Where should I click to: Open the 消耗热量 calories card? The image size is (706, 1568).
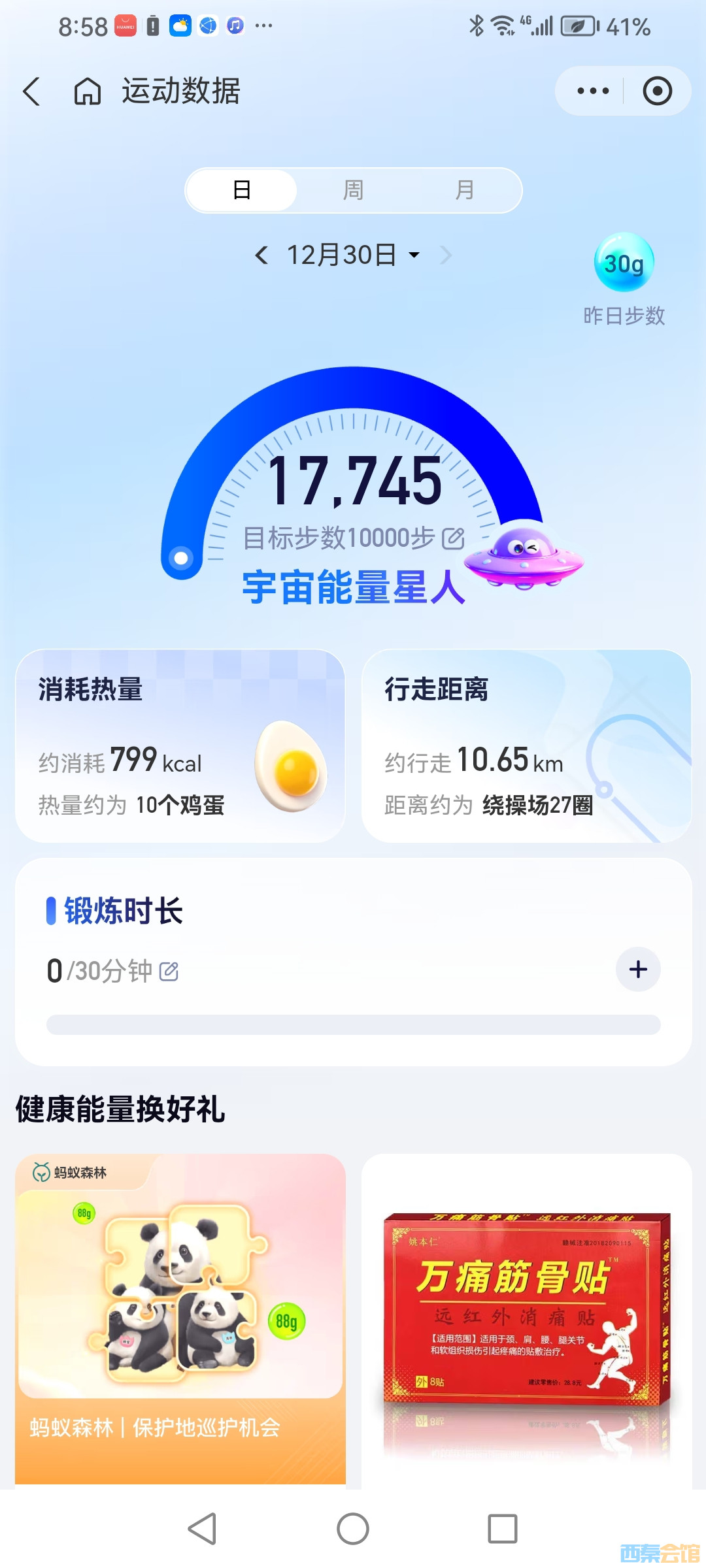point(180,745)
